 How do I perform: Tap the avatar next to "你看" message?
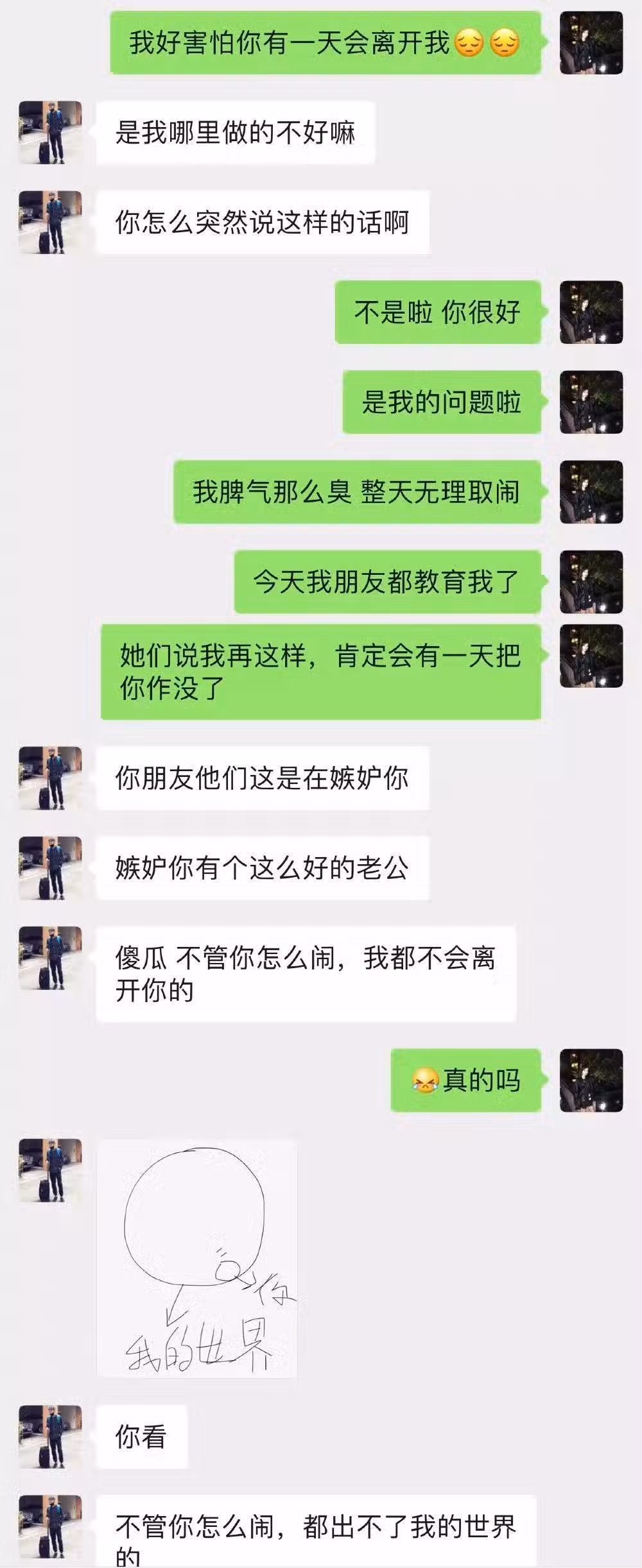50,1436
